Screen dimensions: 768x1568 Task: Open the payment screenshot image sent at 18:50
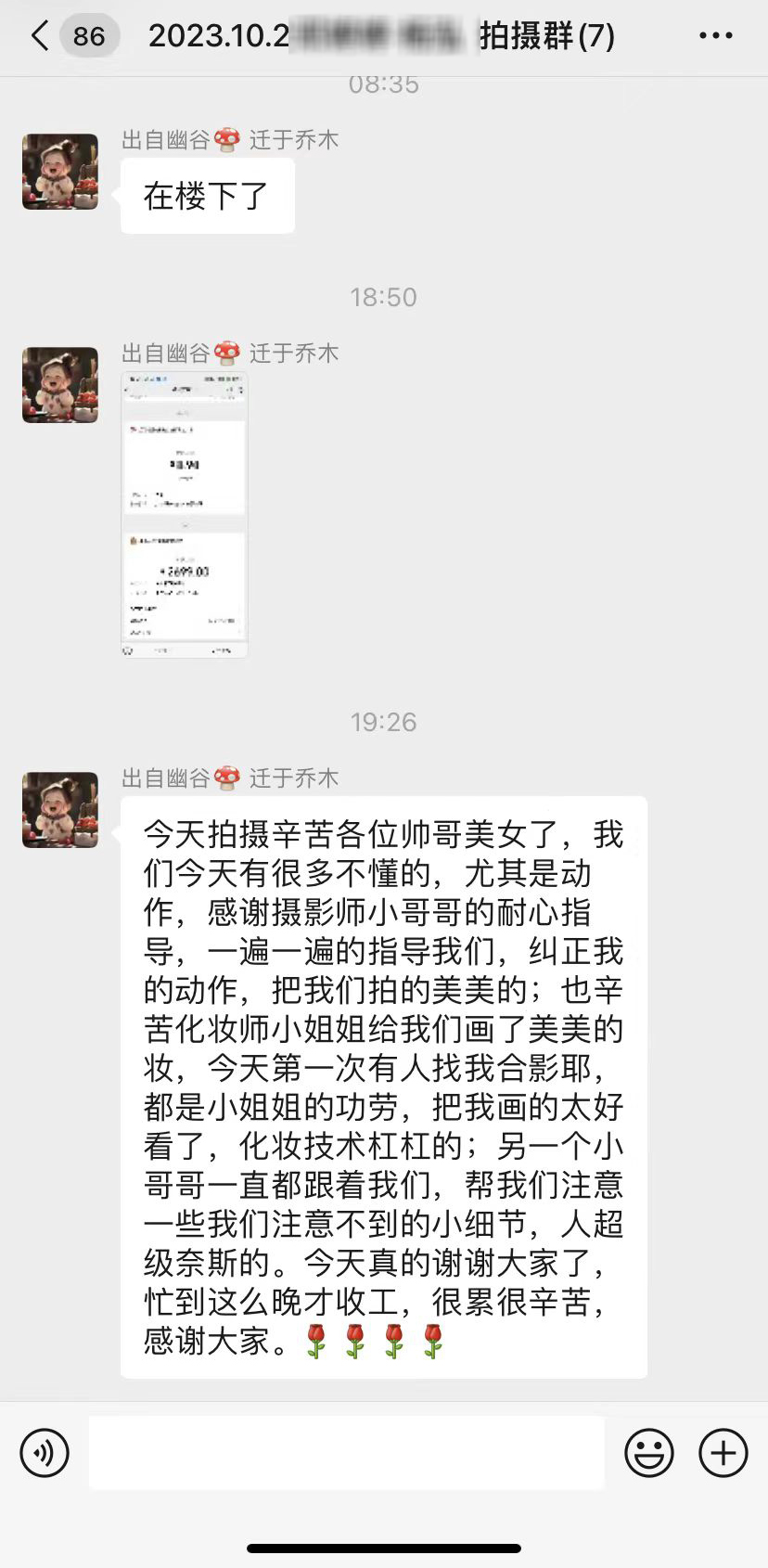[x=185, y=515]
